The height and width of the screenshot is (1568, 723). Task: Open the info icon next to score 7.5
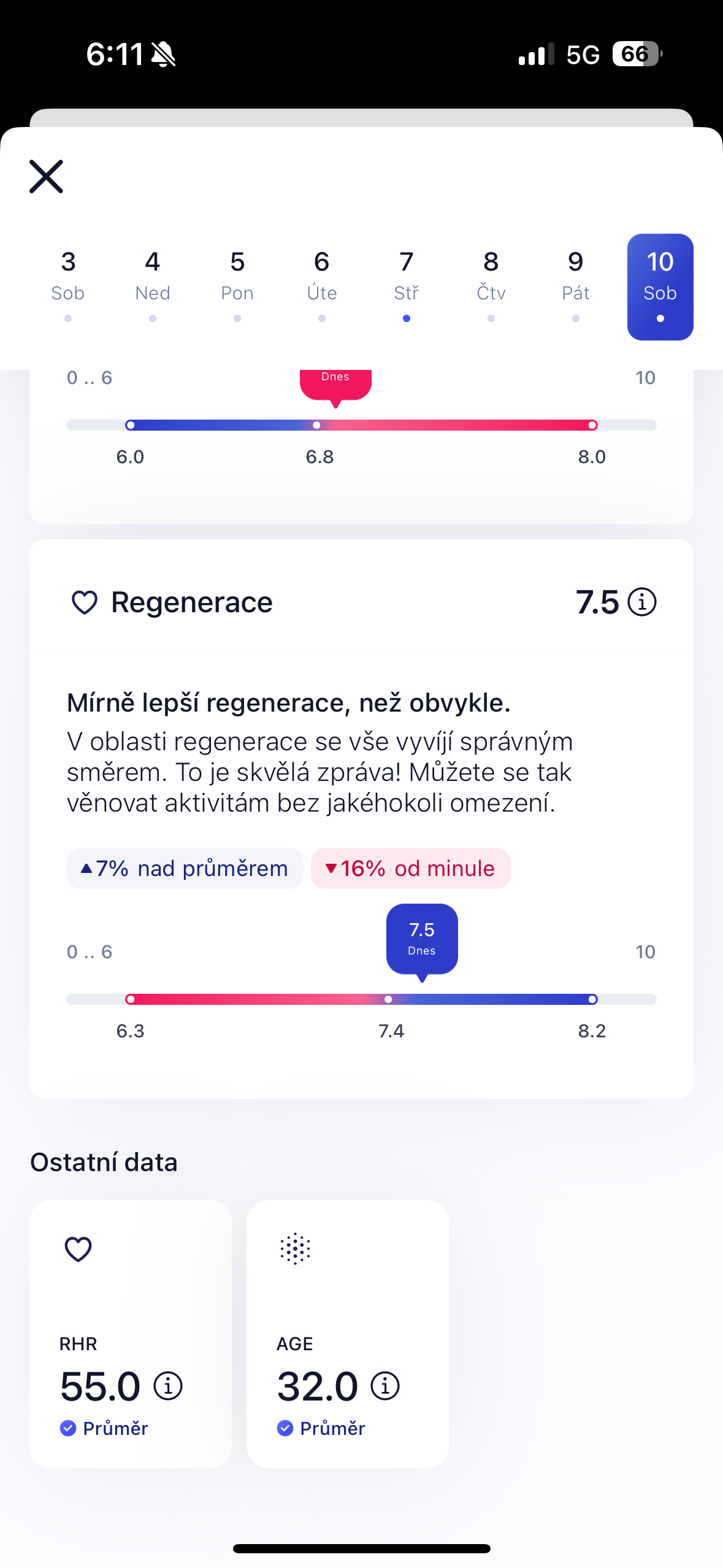pyautogui.click(x=642, y=602)
